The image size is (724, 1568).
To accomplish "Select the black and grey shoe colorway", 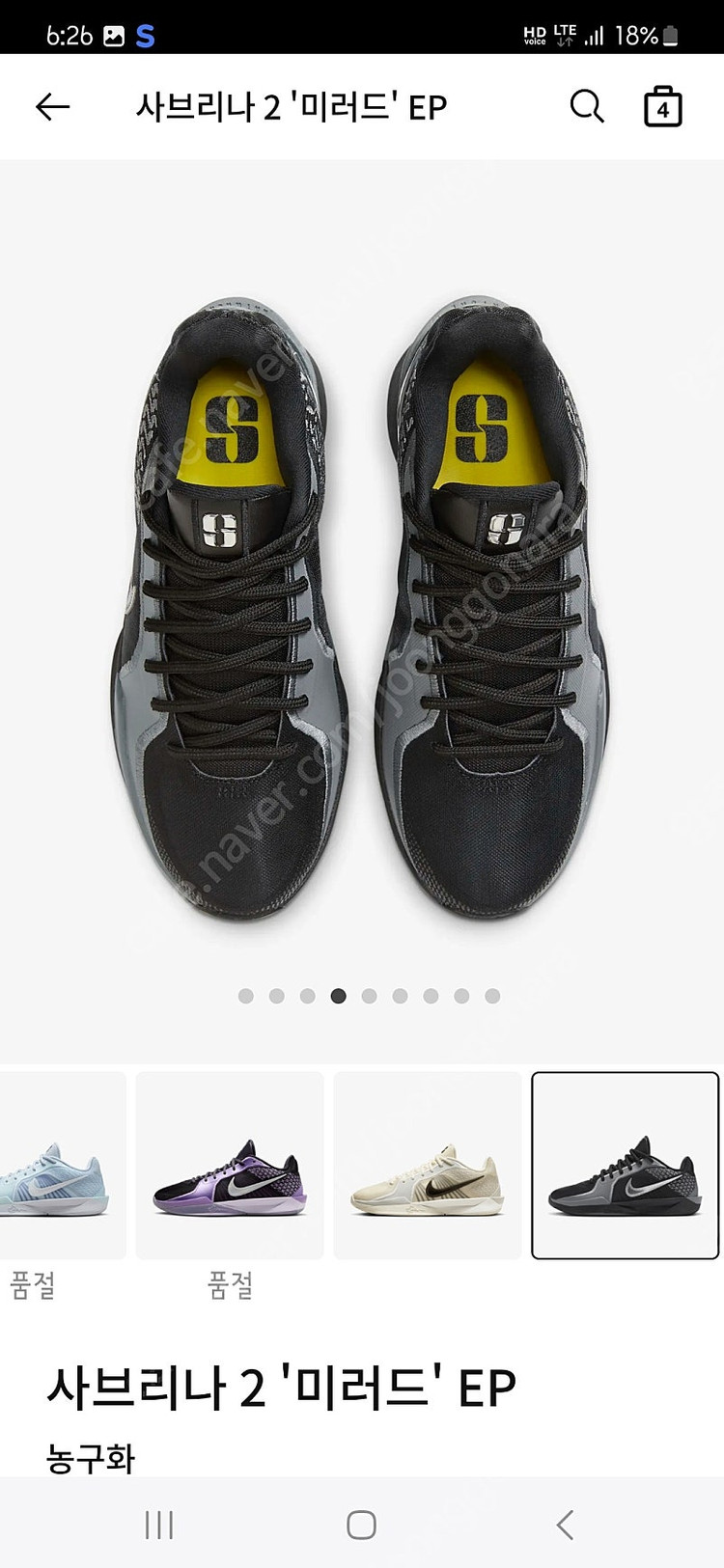I will [626, 1165].
